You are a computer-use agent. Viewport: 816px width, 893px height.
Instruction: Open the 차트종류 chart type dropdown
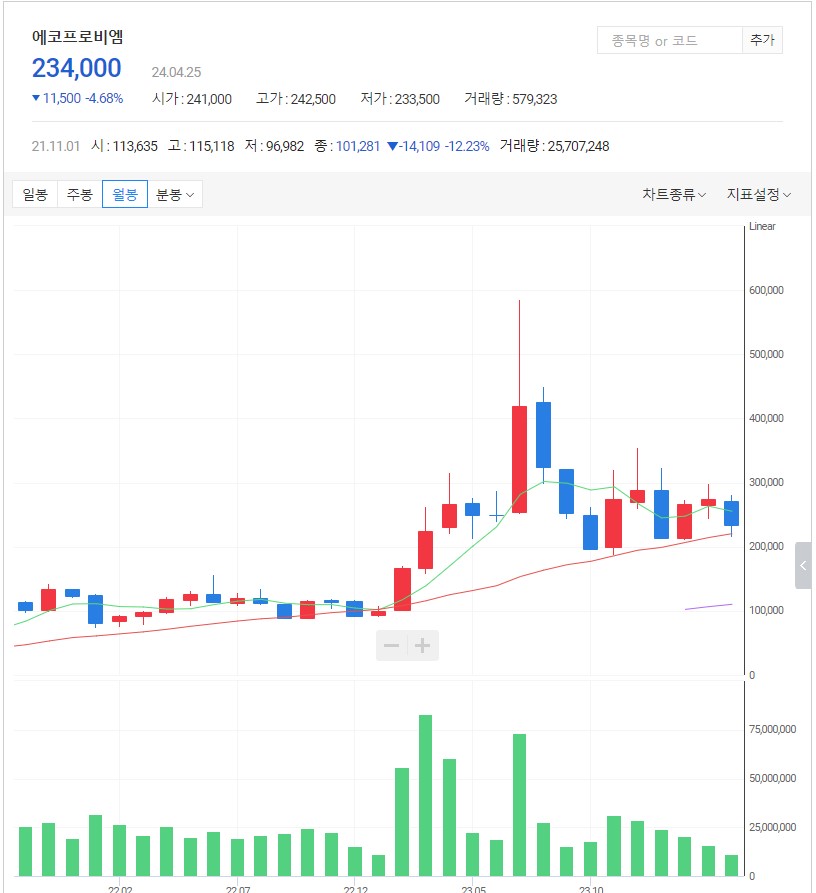pyautogui.click(x=673, y=194)
